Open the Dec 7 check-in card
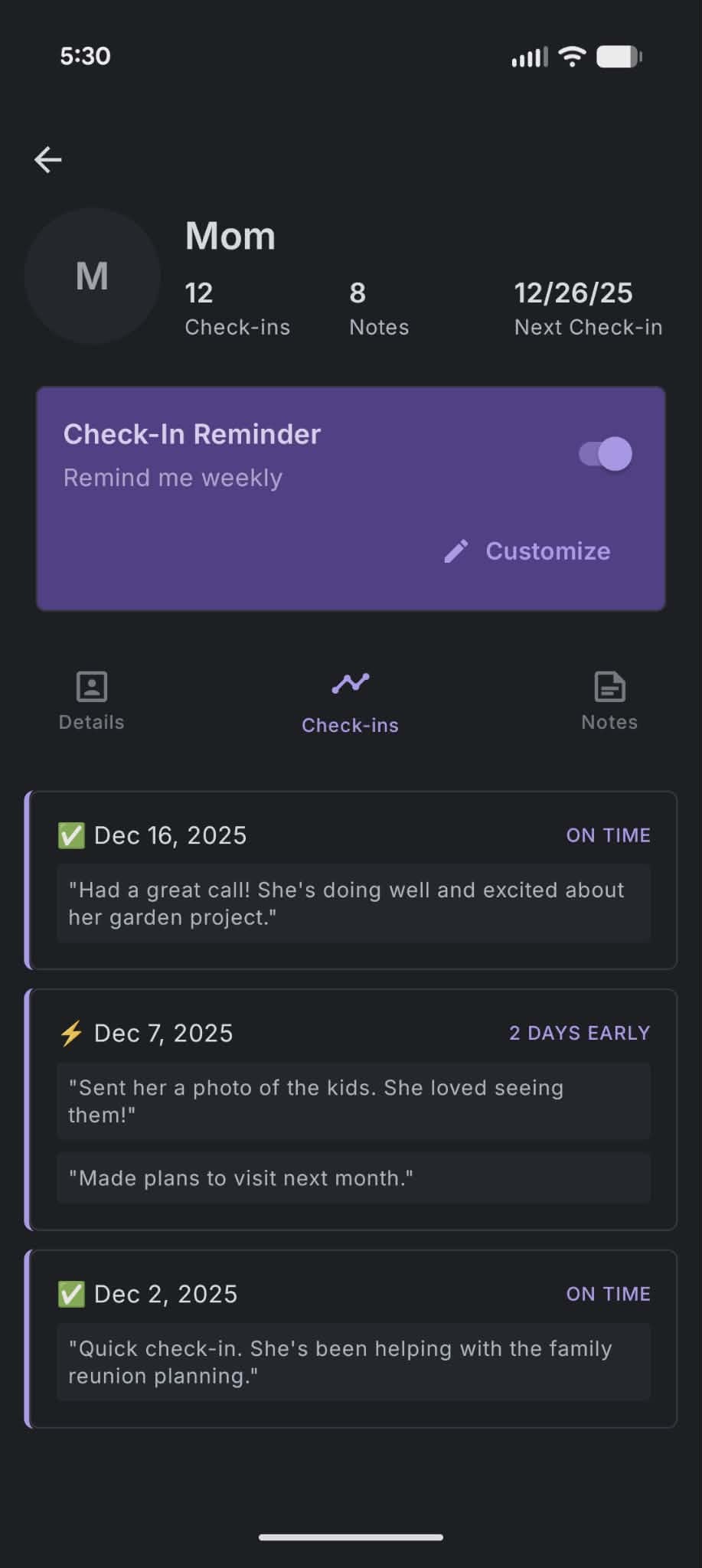Image resolution: width=702 pixels, height=1568 pixels. tap(350, 1110)
